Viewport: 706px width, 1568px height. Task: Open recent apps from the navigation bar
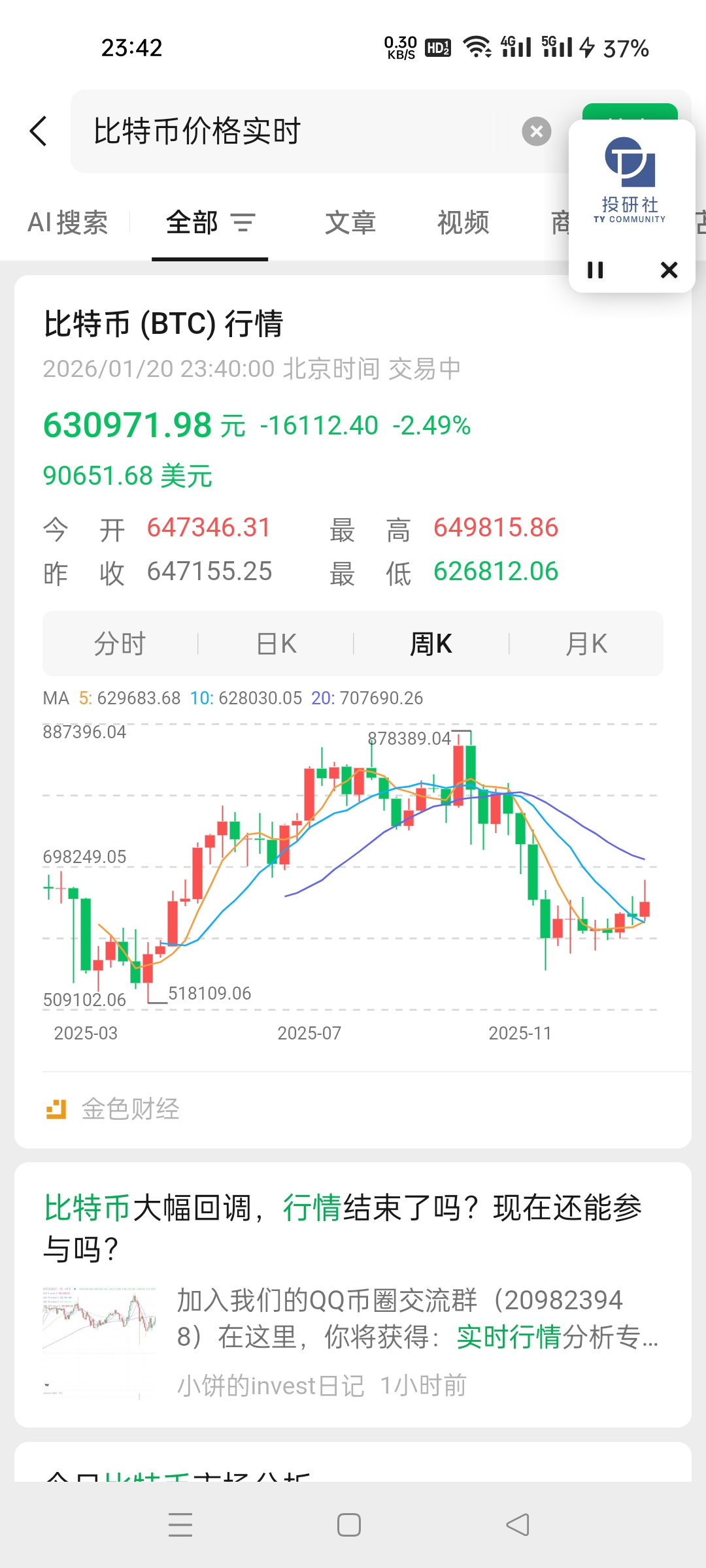point(182,1526)
